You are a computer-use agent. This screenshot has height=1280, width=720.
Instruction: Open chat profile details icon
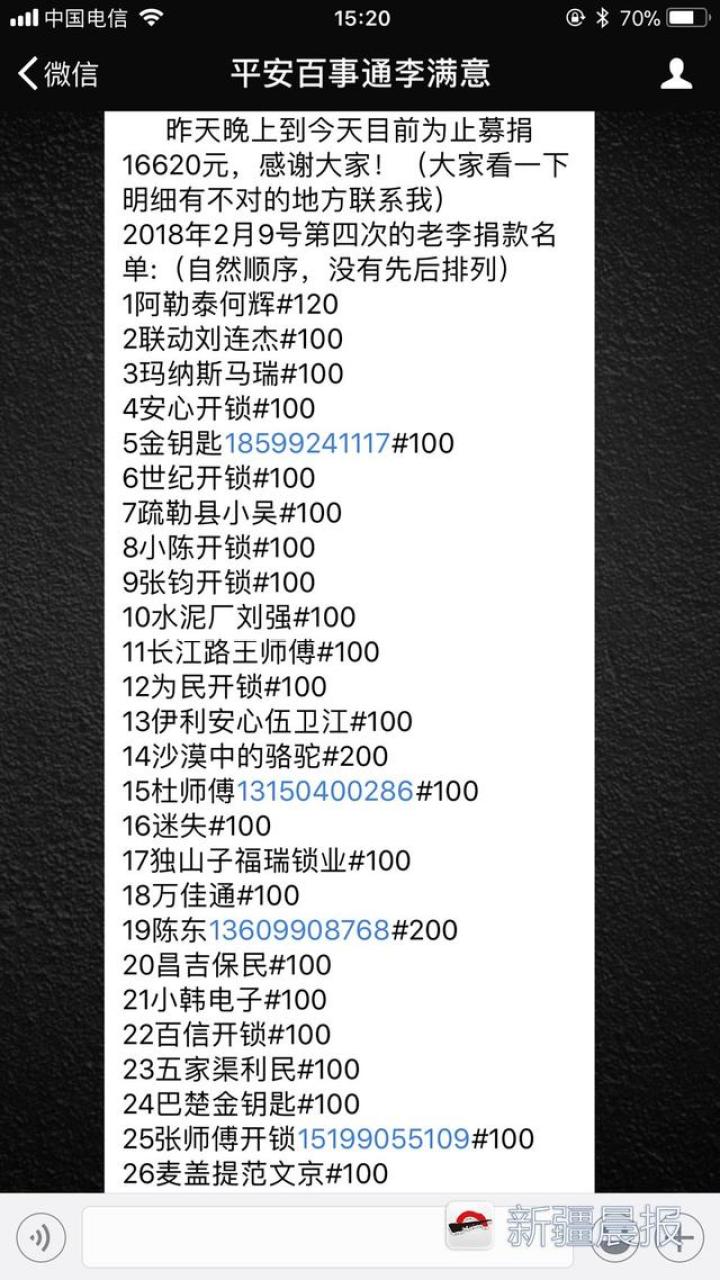pyautogui.click(x=677, y=73)
